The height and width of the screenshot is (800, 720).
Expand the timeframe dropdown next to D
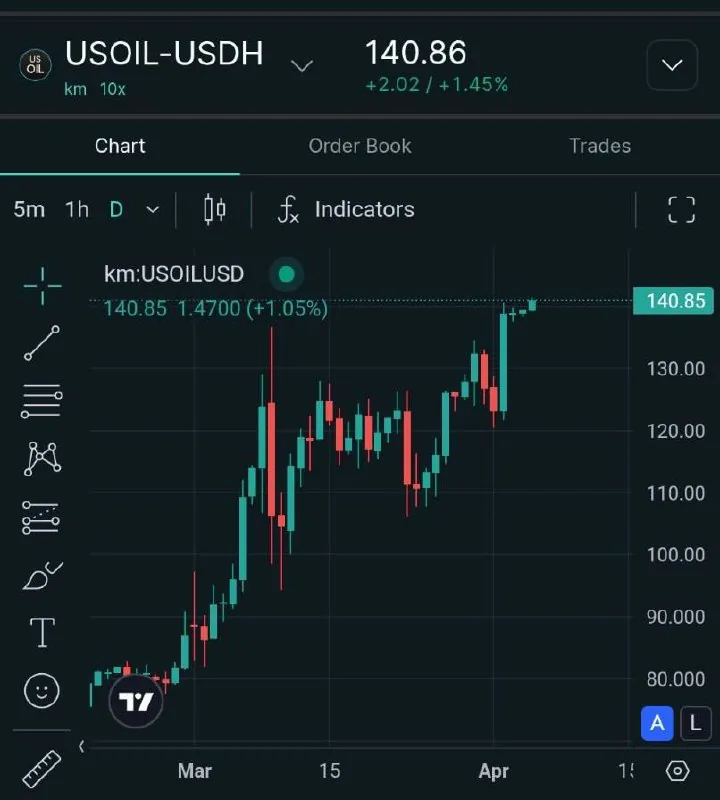click(x=152, y=209)
